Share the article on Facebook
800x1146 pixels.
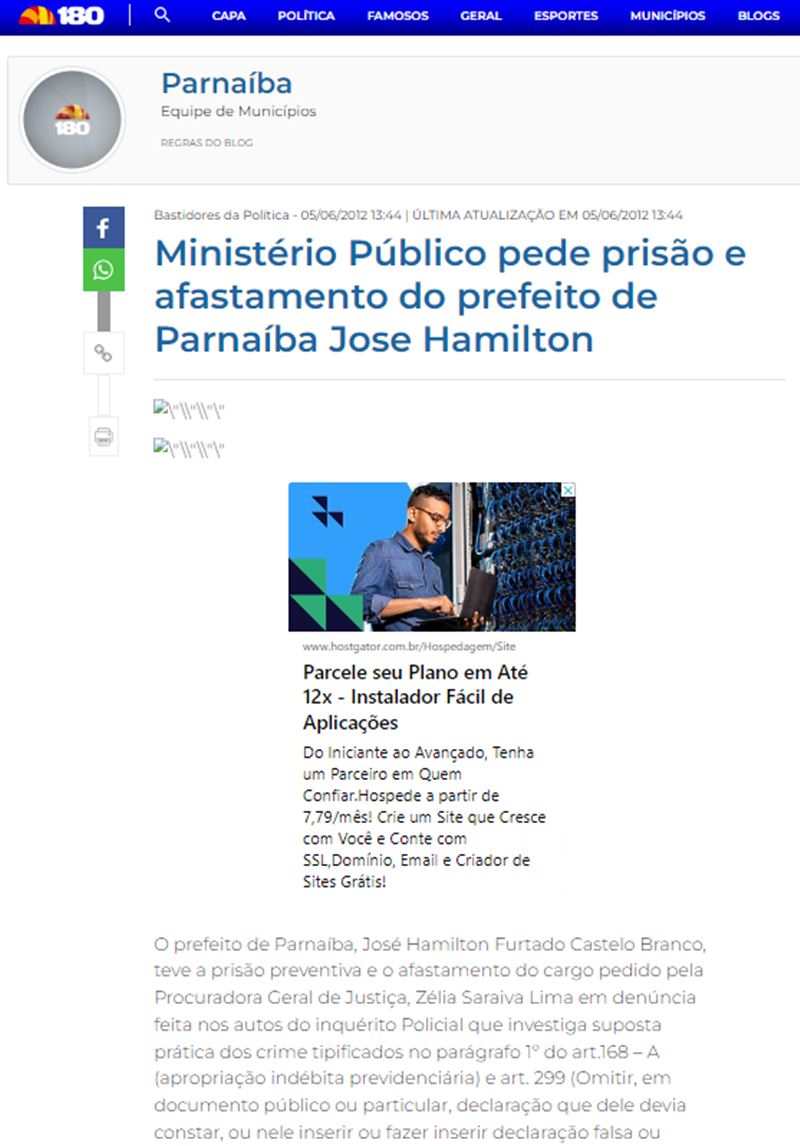pyautogui.click(x=103, y=228)
